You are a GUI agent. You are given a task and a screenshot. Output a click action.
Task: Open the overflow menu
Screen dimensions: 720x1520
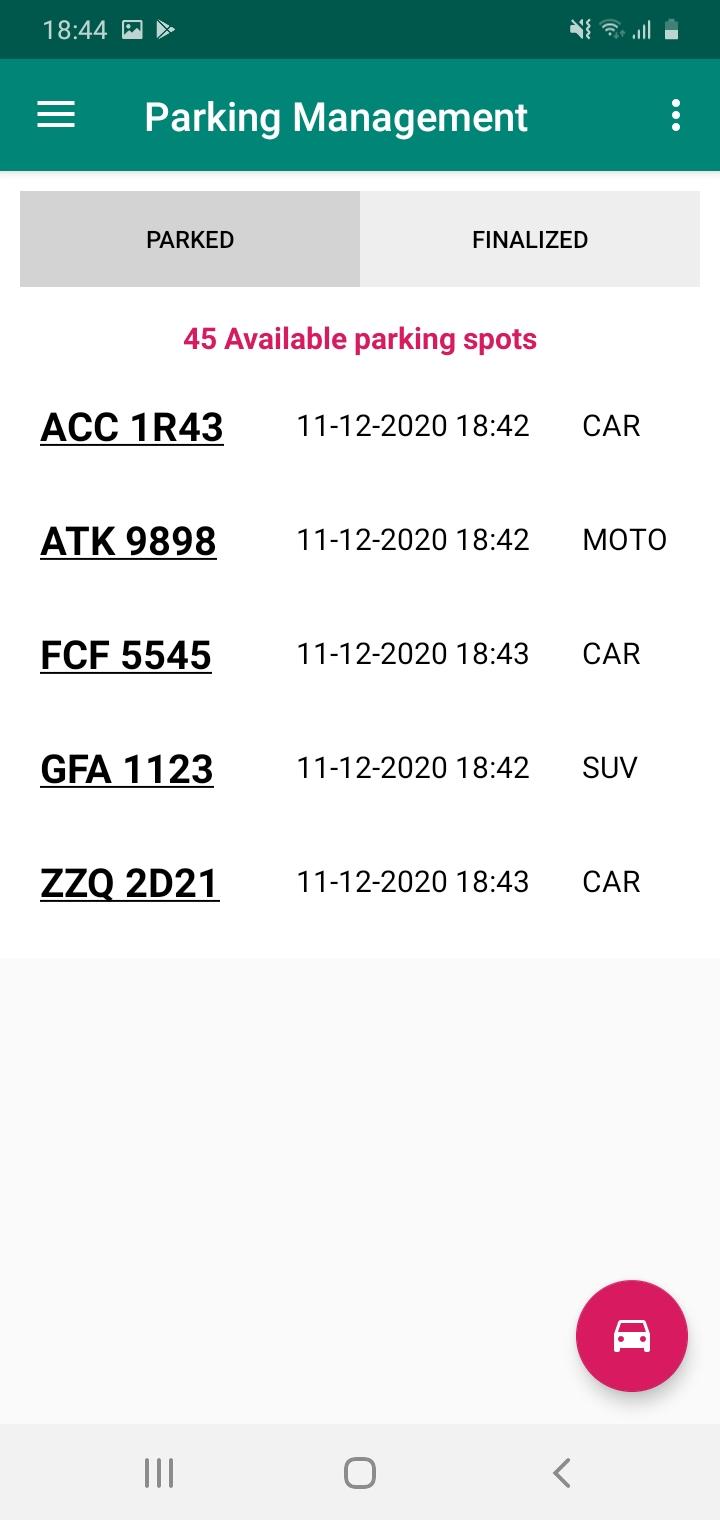[676, 115]
